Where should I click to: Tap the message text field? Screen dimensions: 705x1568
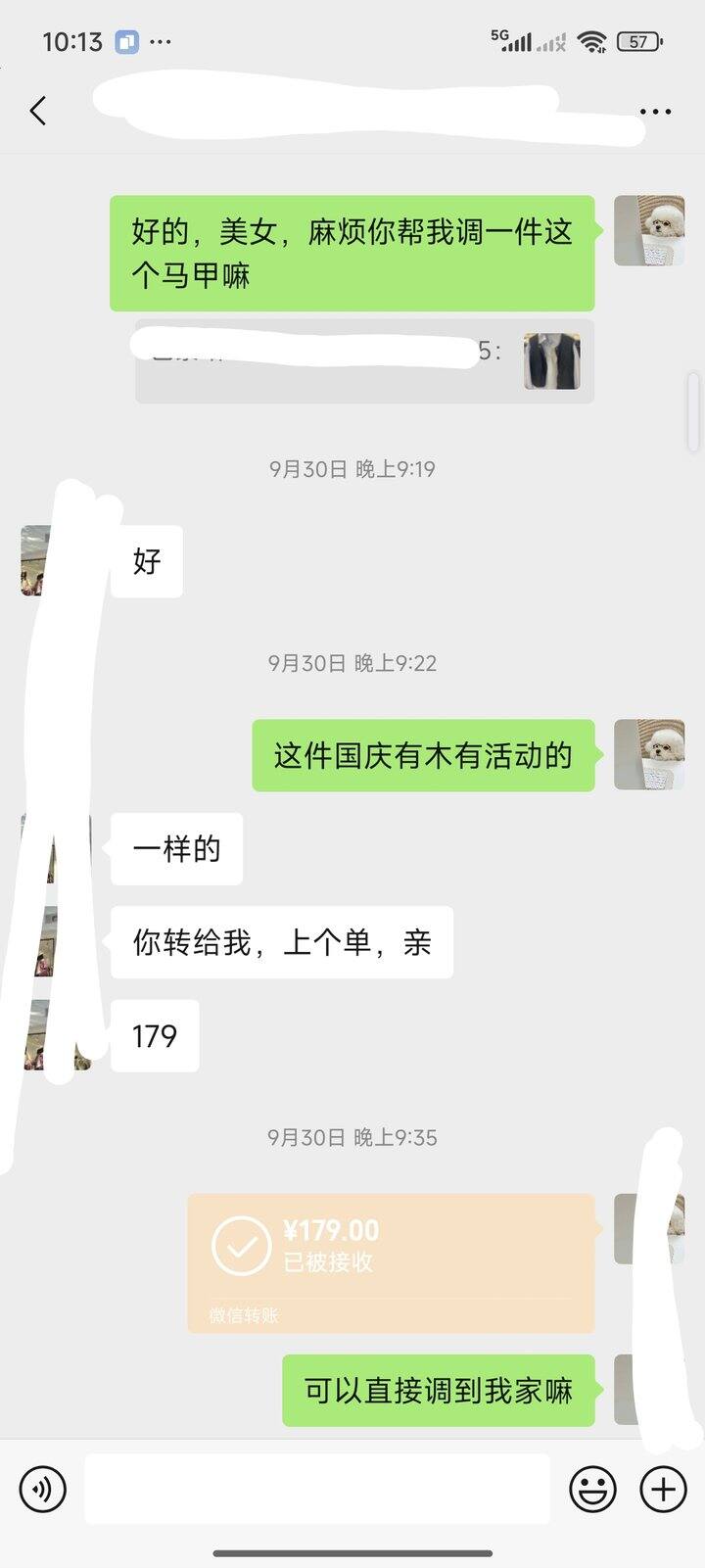click(x=316, y=1489)
